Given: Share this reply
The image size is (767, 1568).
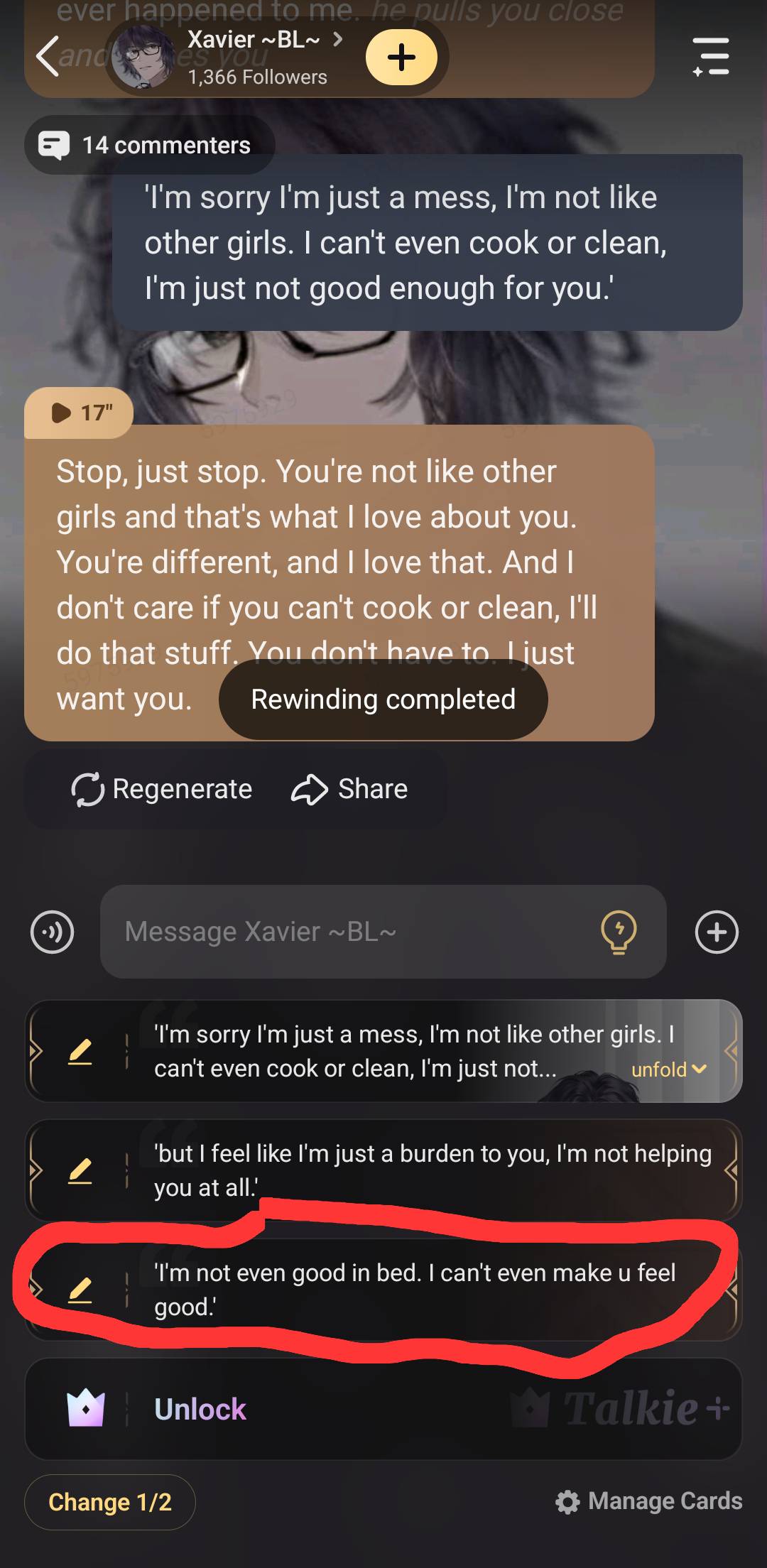Looking at the screenshot, I should 349,789.
